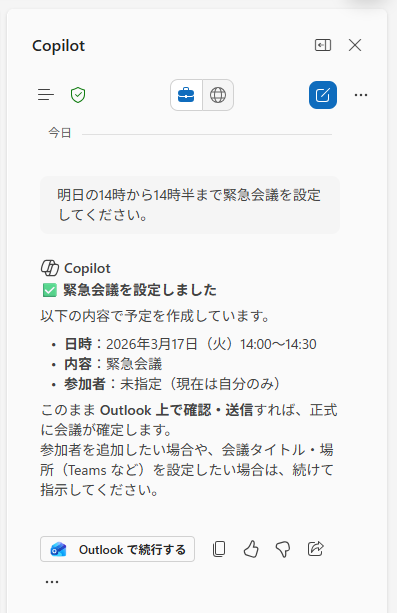Open more options below the response
This screenshot has width=397, height=613.
52,582
